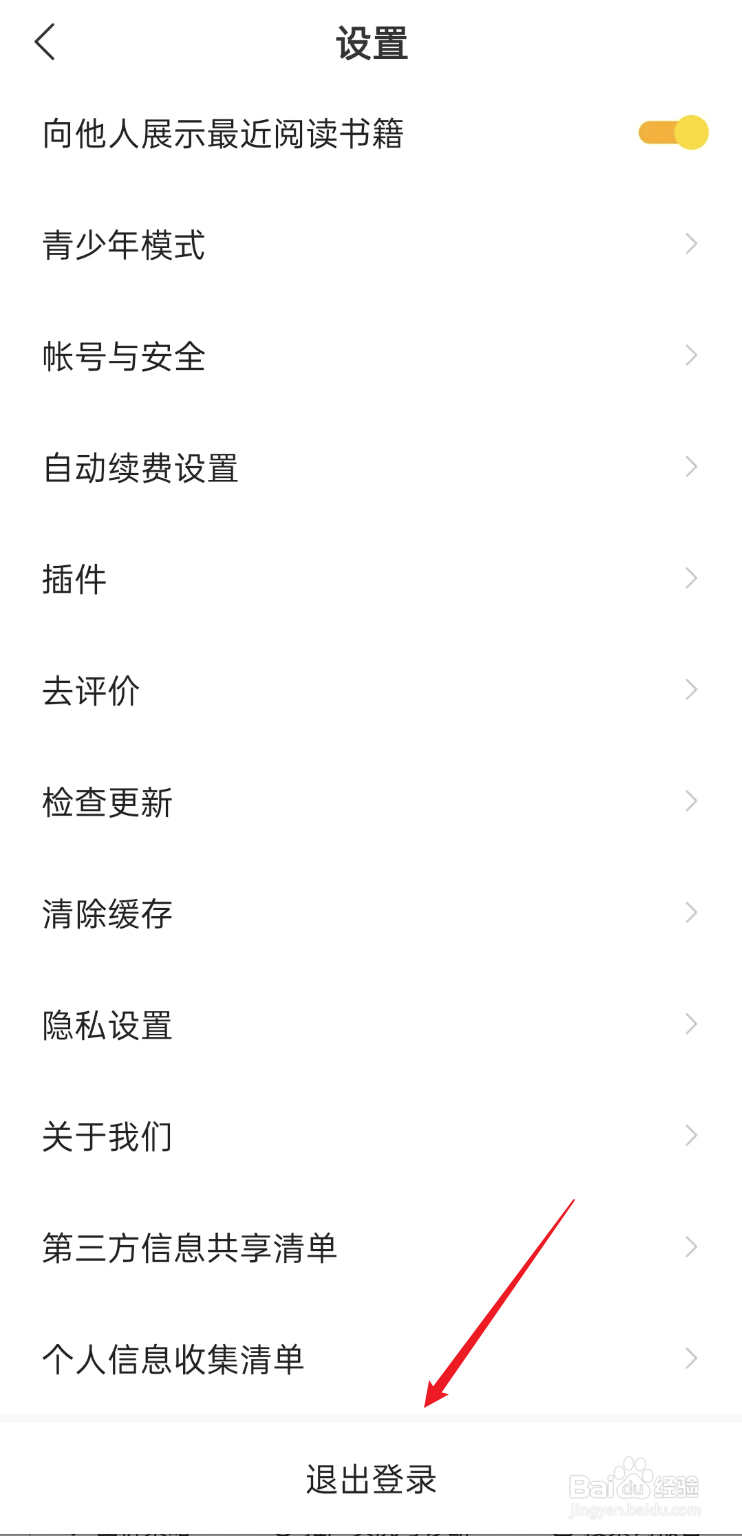Screen dimensions: 742x1536
Task: Open the 关于我们 page
Action: tap(107, 1135)
